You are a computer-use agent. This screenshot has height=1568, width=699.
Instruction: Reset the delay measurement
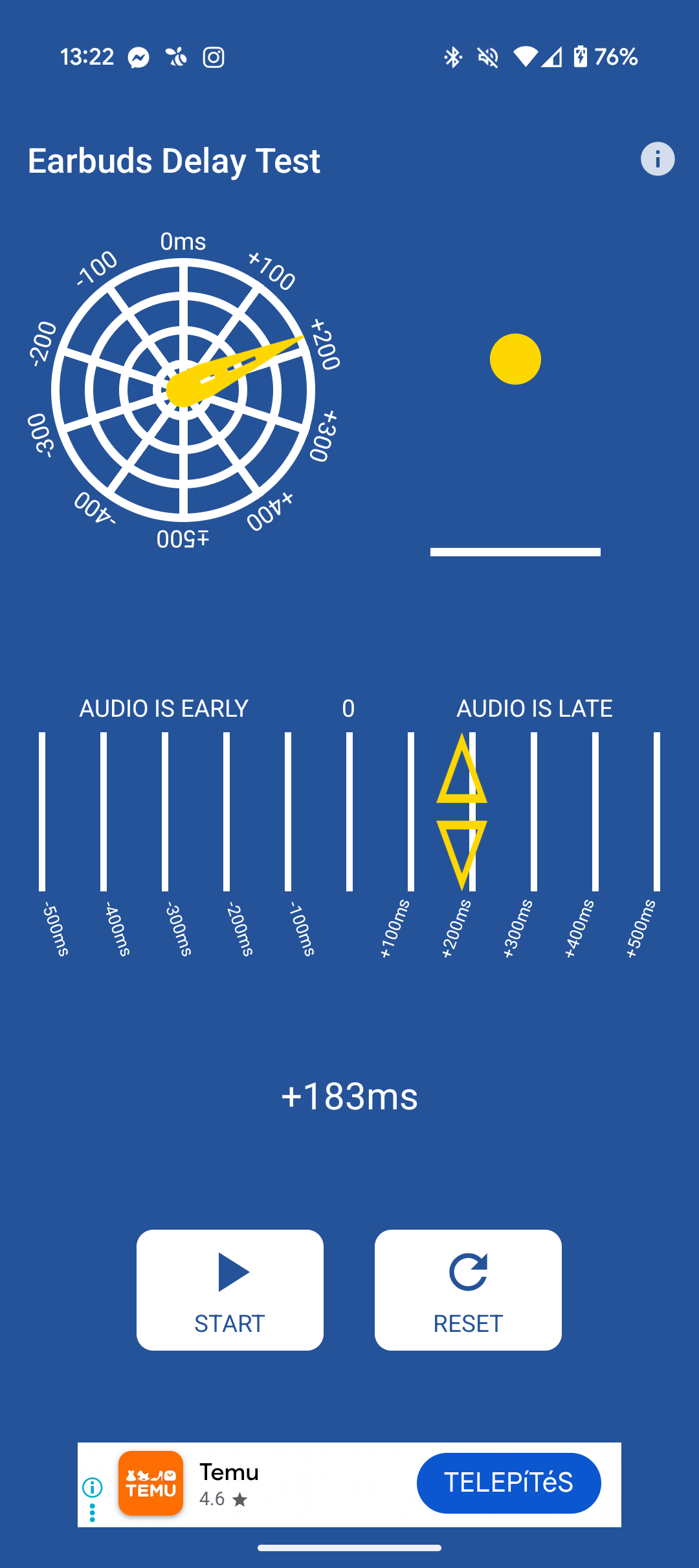click(468, 1290)
